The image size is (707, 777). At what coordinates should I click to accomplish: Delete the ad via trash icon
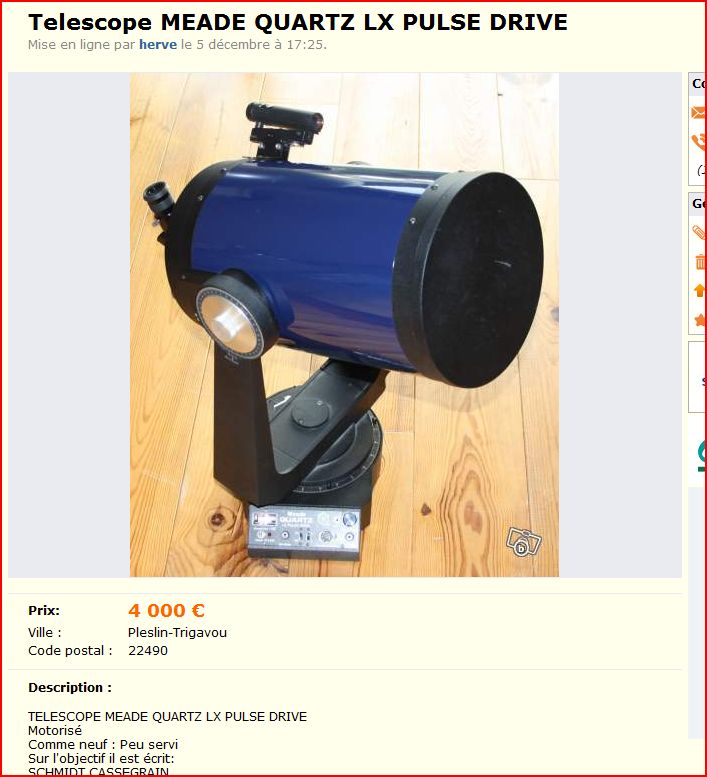(x=700, y=262)
